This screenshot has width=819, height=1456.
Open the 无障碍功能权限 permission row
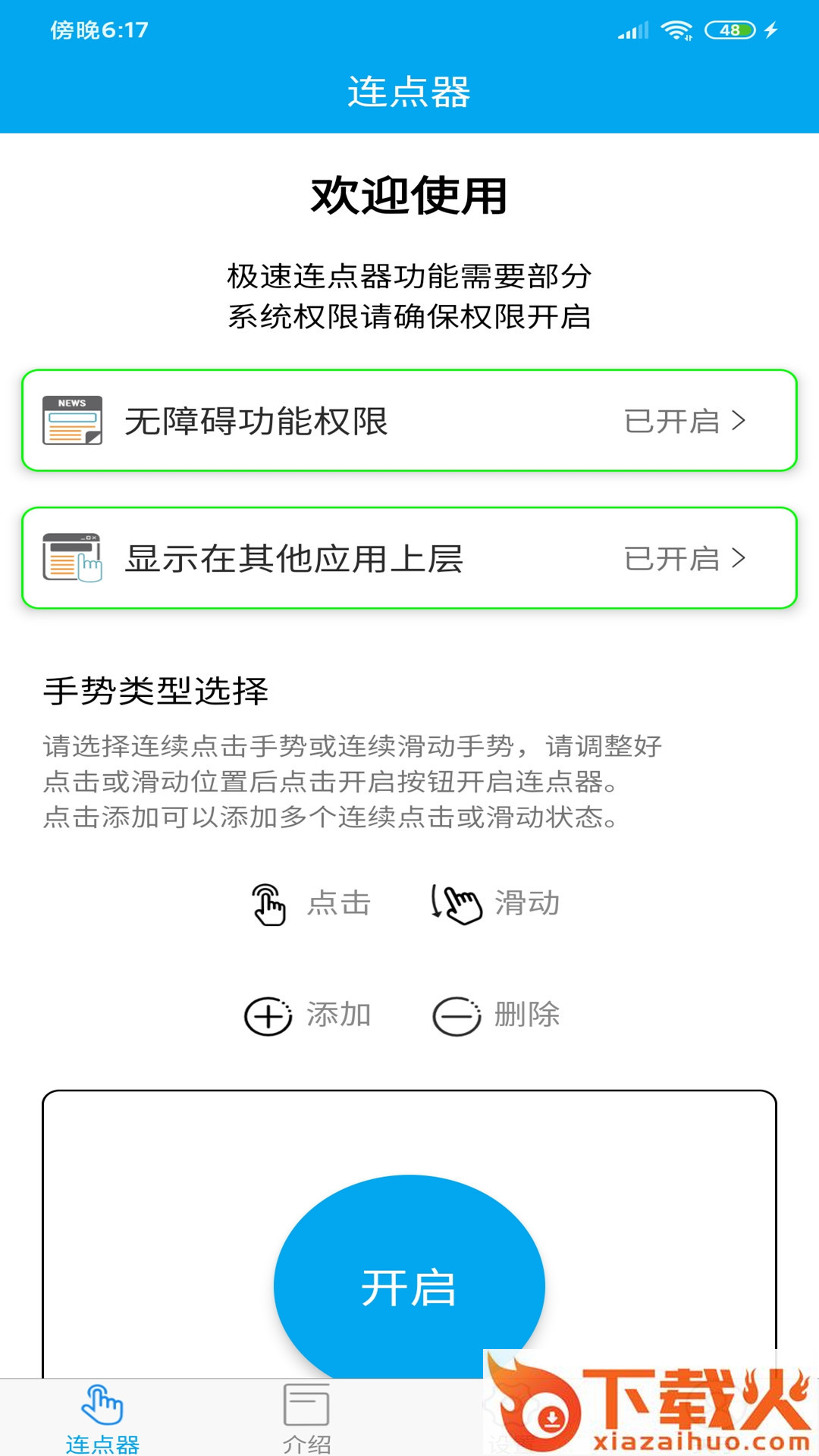click(x=409, y=421)
